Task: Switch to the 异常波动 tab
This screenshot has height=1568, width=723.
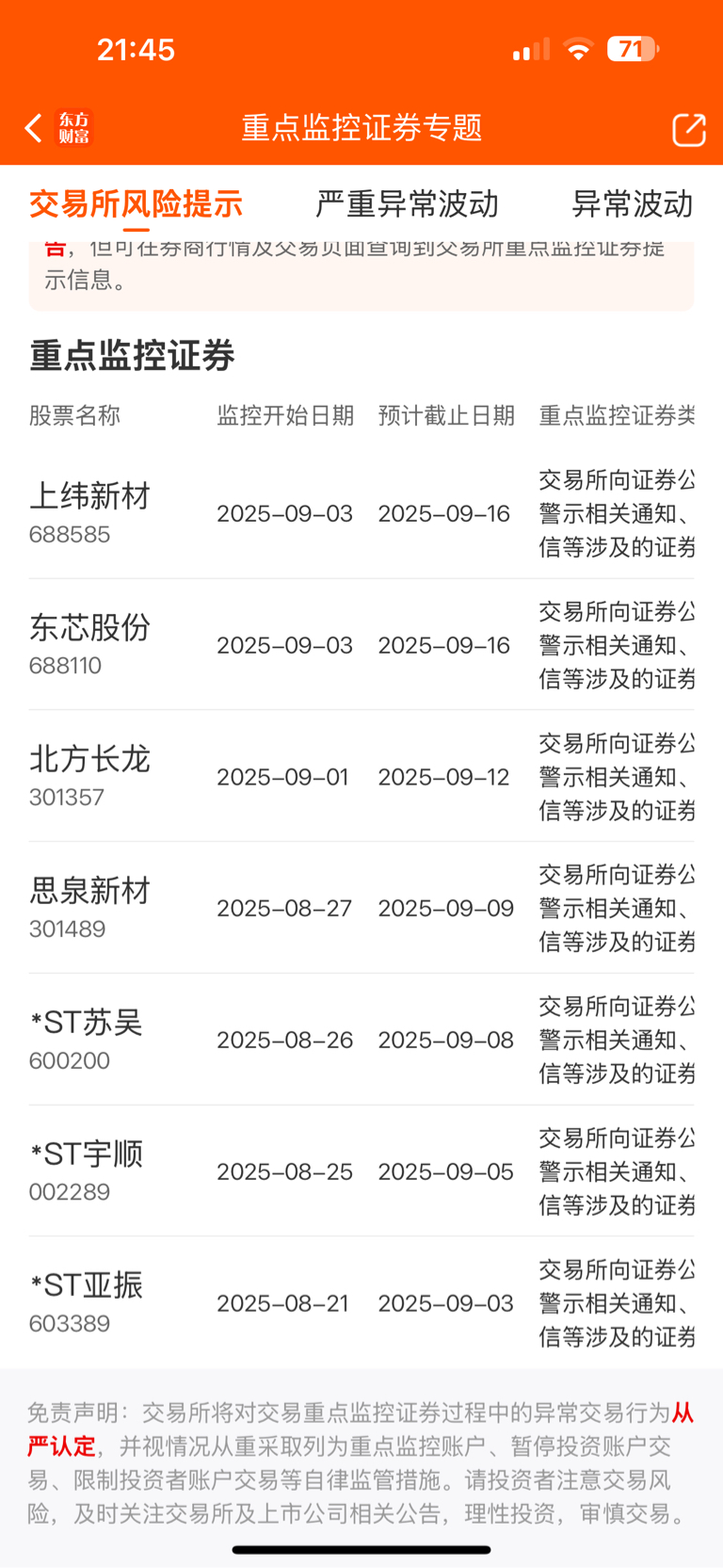Action: pyautogui.click(x=632, y=203)
